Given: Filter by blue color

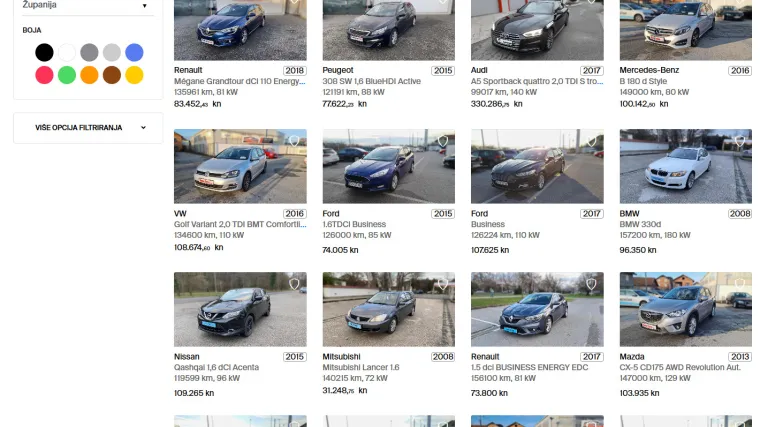Looking at the screenshot, I should pos(134,52).
